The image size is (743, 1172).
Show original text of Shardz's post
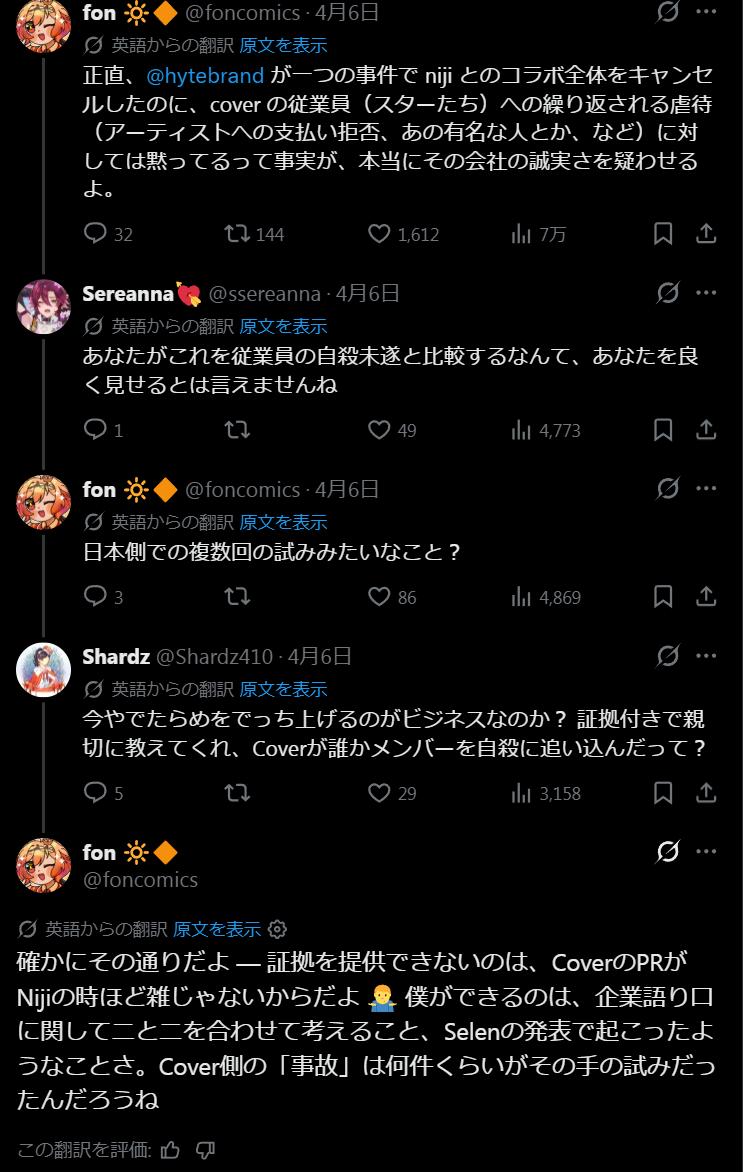tap(283, 689)
